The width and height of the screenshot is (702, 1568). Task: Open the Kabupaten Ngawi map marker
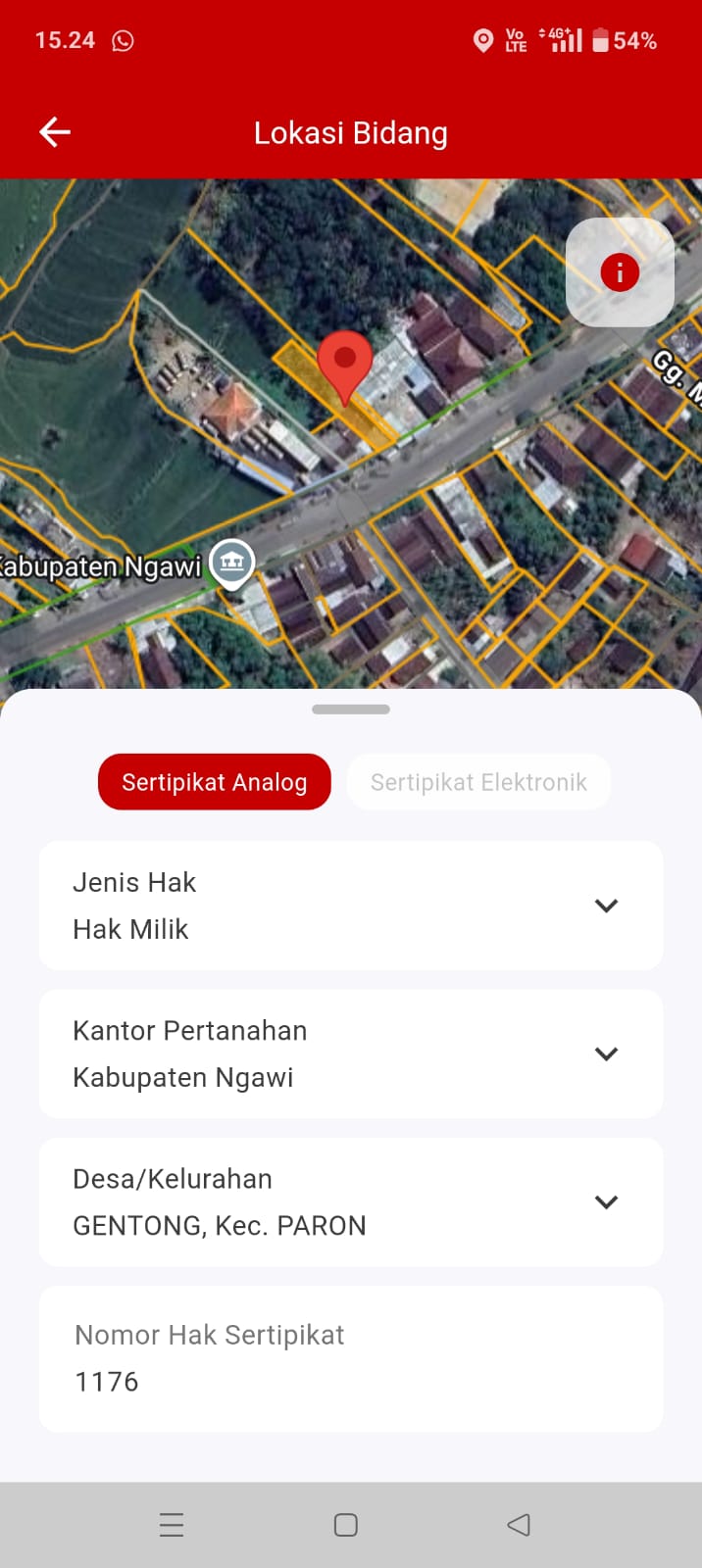(232, 563)
